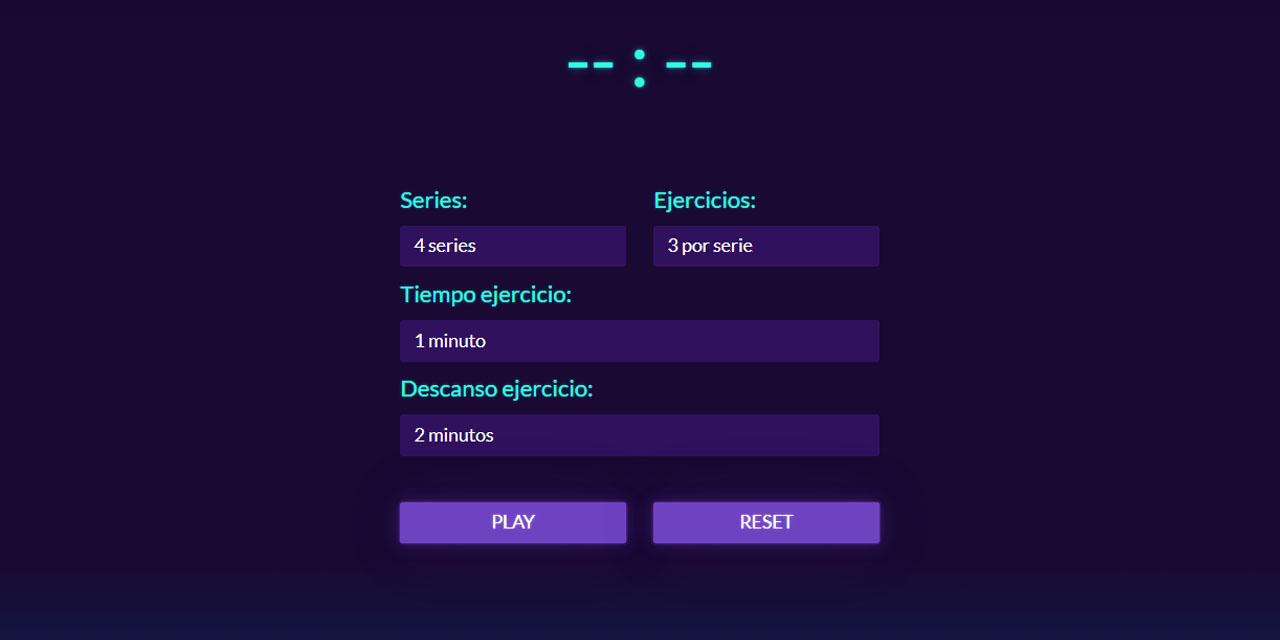Expand the Tiempo ejercicio selector
The width and height of the screenshot is (1280, 640).
pos(639,341)
